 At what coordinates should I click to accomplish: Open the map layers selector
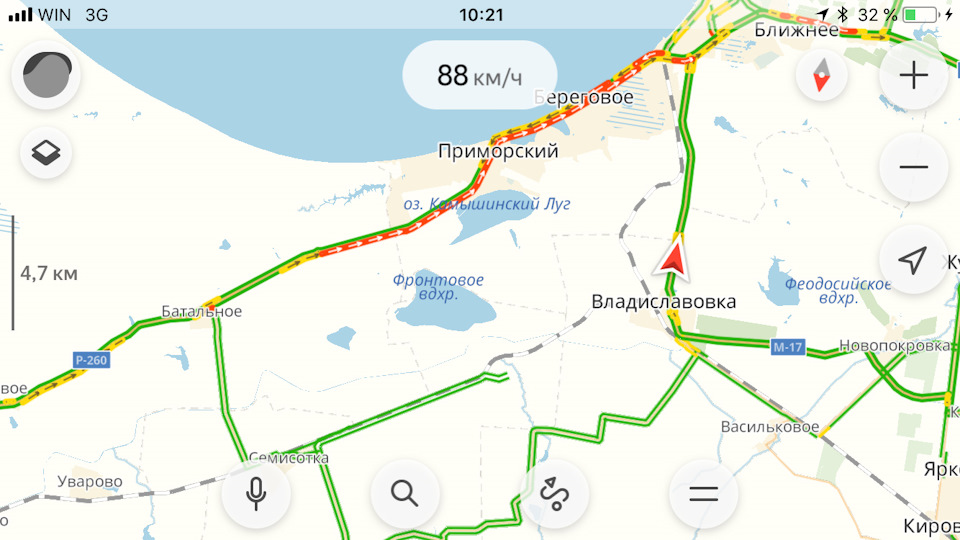click(46, 153)
